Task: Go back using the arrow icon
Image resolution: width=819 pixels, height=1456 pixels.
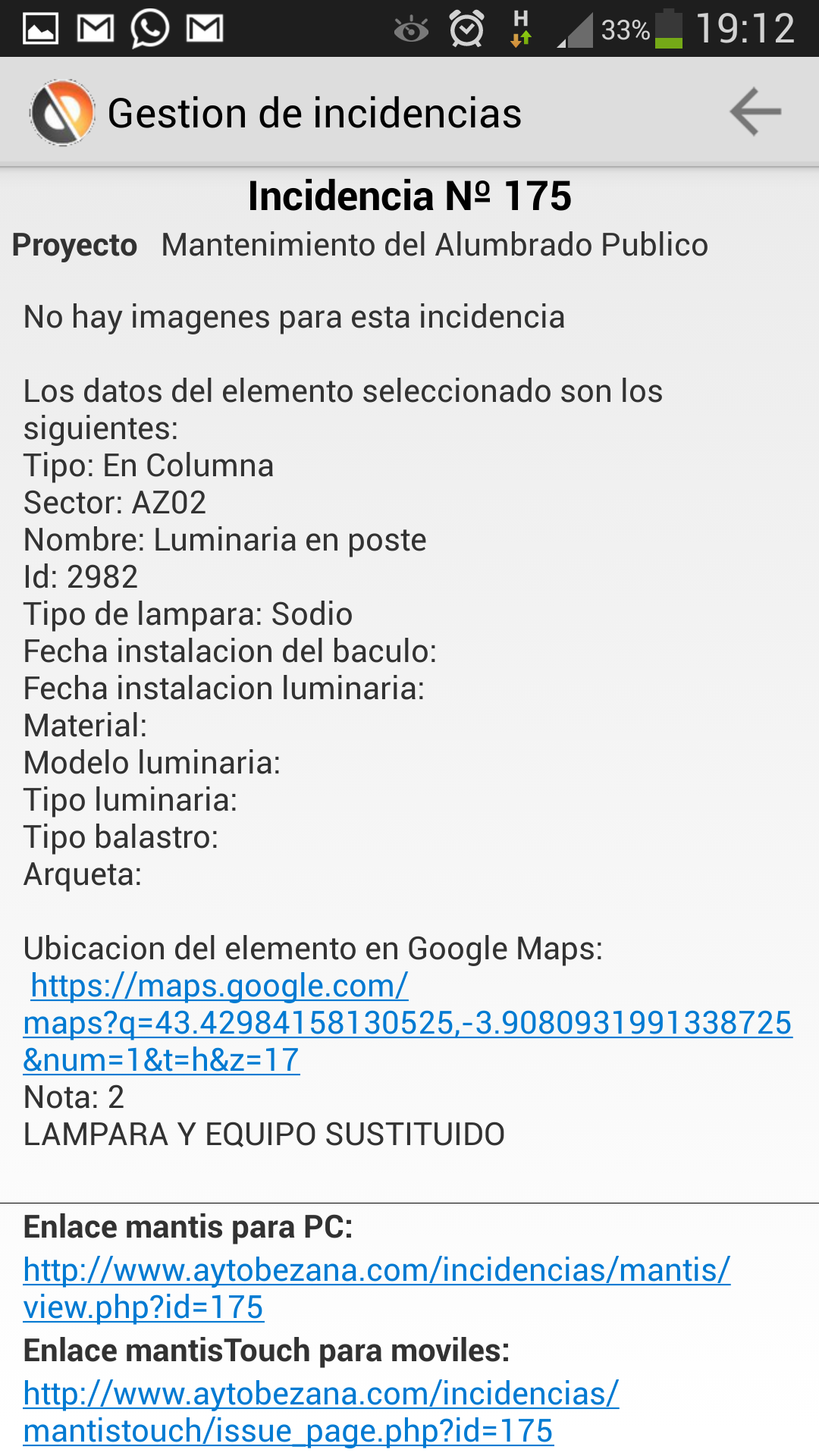Action: [x=755, y=112]
